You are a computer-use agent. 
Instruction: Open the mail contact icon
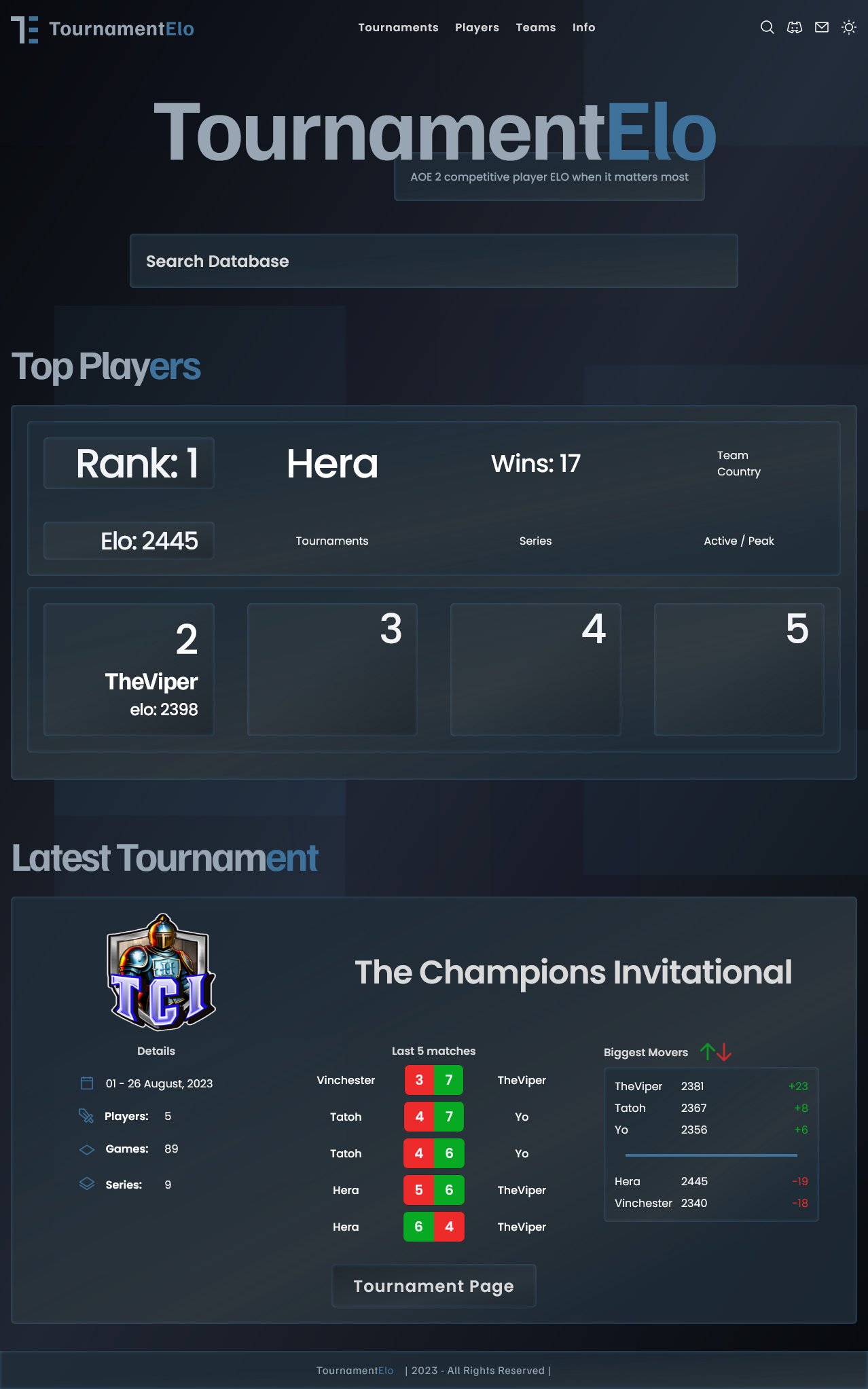821,27
